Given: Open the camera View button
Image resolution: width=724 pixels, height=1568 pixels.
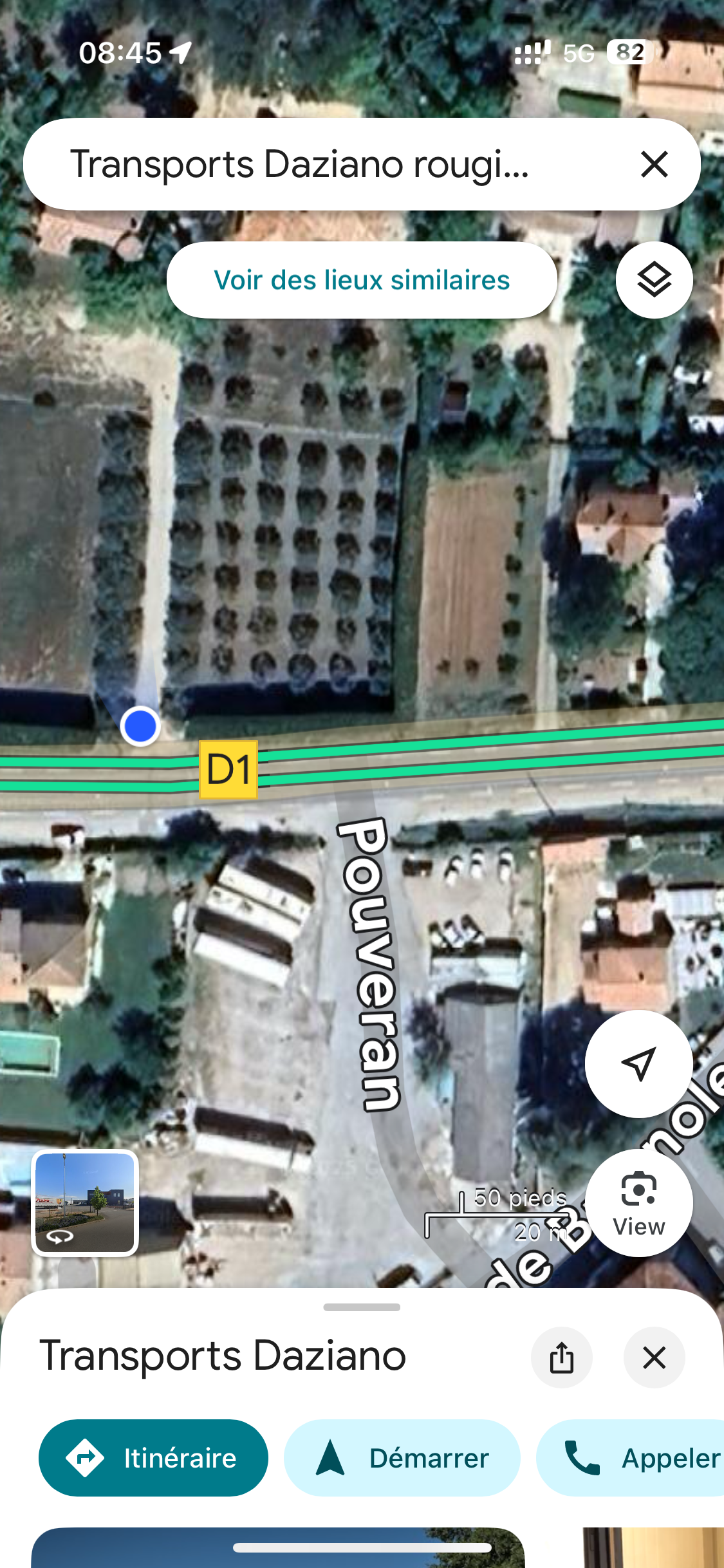Looking at the screenshot, I should click(638, 1202).
